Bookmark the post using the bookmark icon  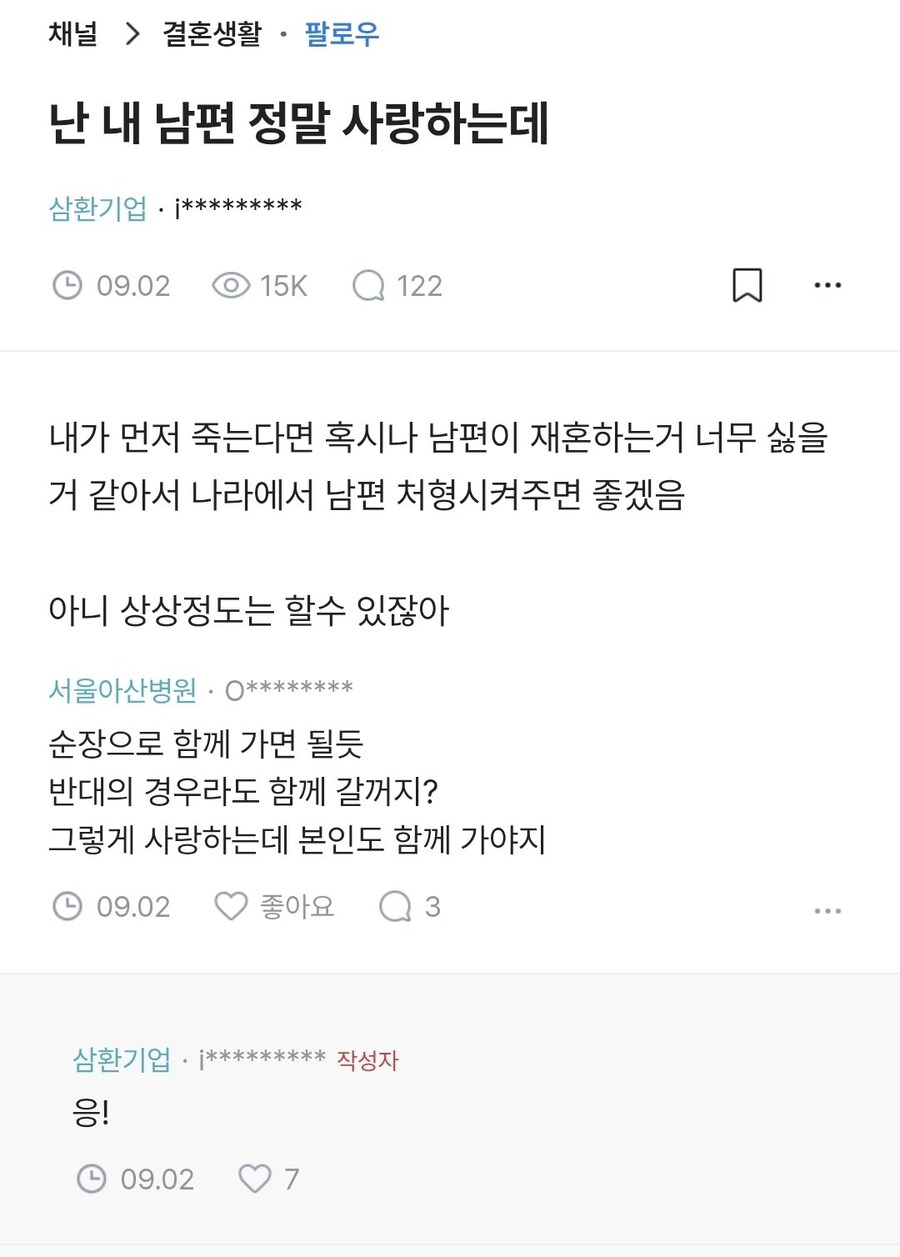[x=746, y=284]
